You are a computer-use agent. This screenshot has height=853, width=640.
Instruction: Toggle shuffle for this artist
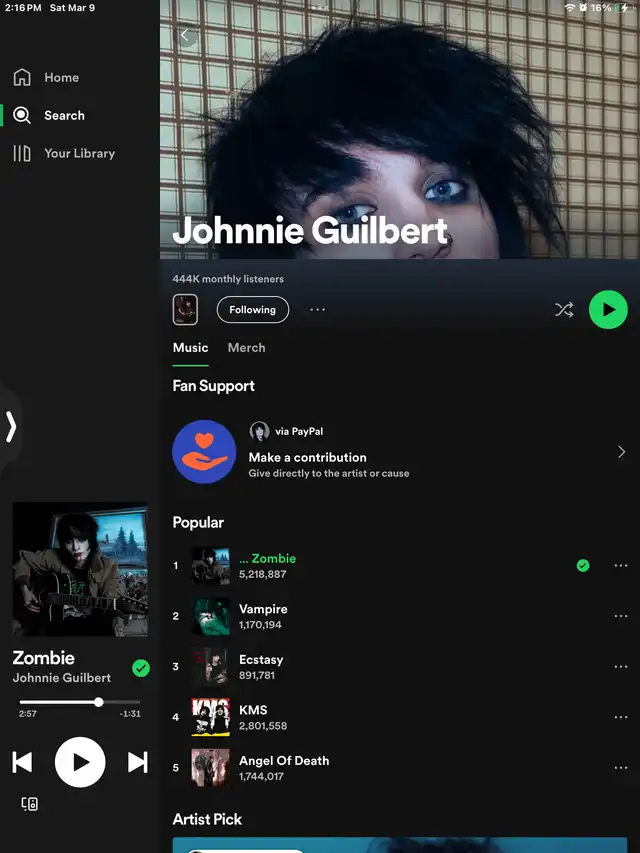coord(564,310)
